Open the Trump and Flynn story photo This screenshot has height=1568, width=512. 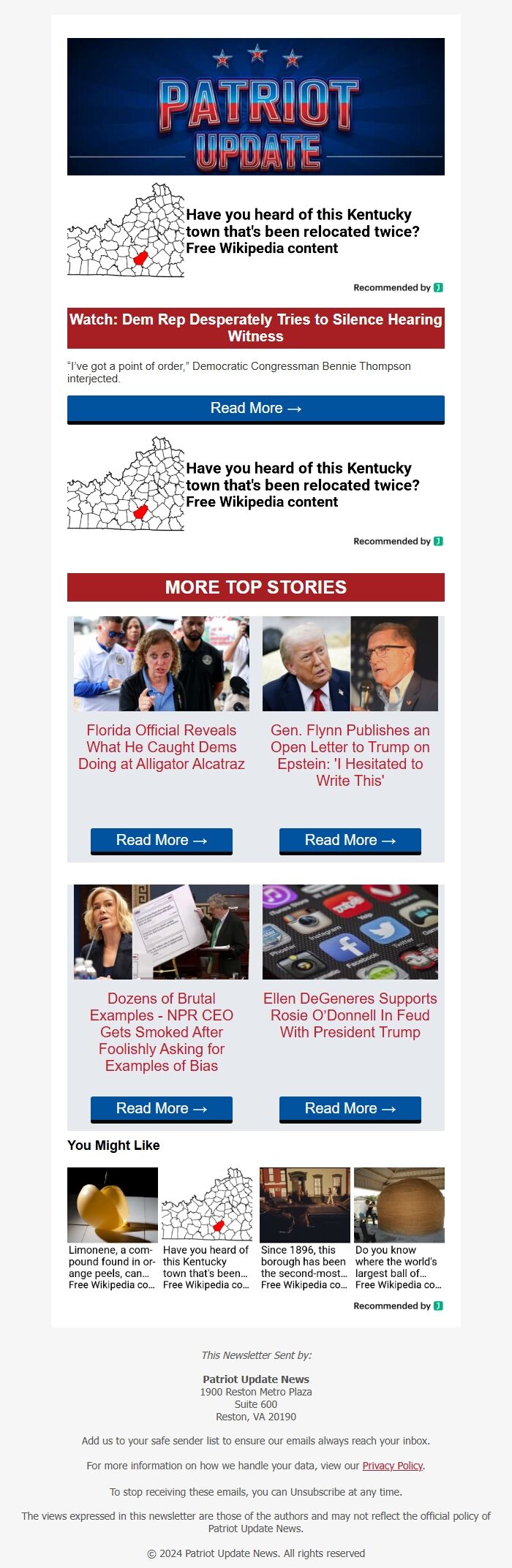click(x=350, y=664)
